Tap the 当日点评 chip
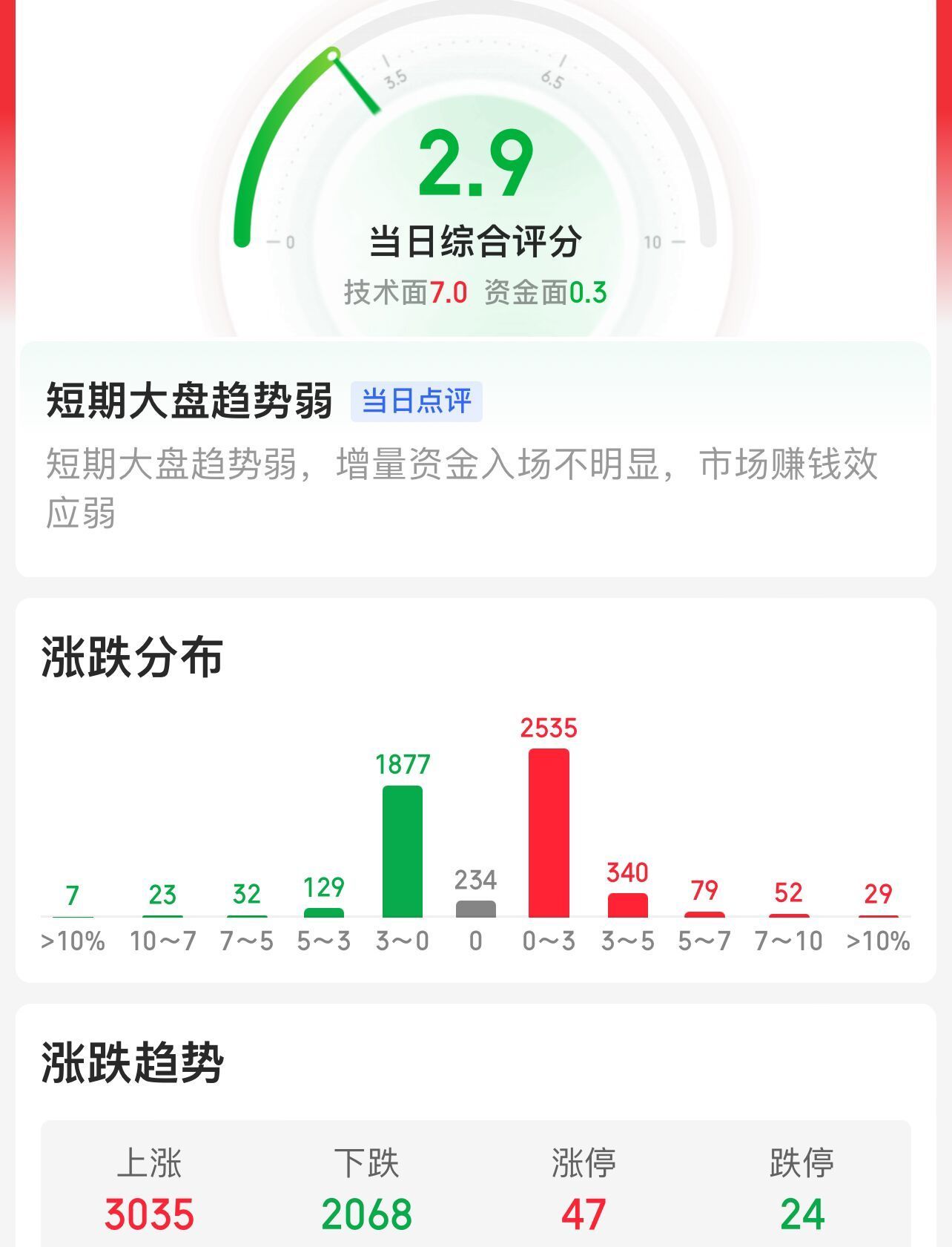The image size is (952, 1247). pos(416,401)
